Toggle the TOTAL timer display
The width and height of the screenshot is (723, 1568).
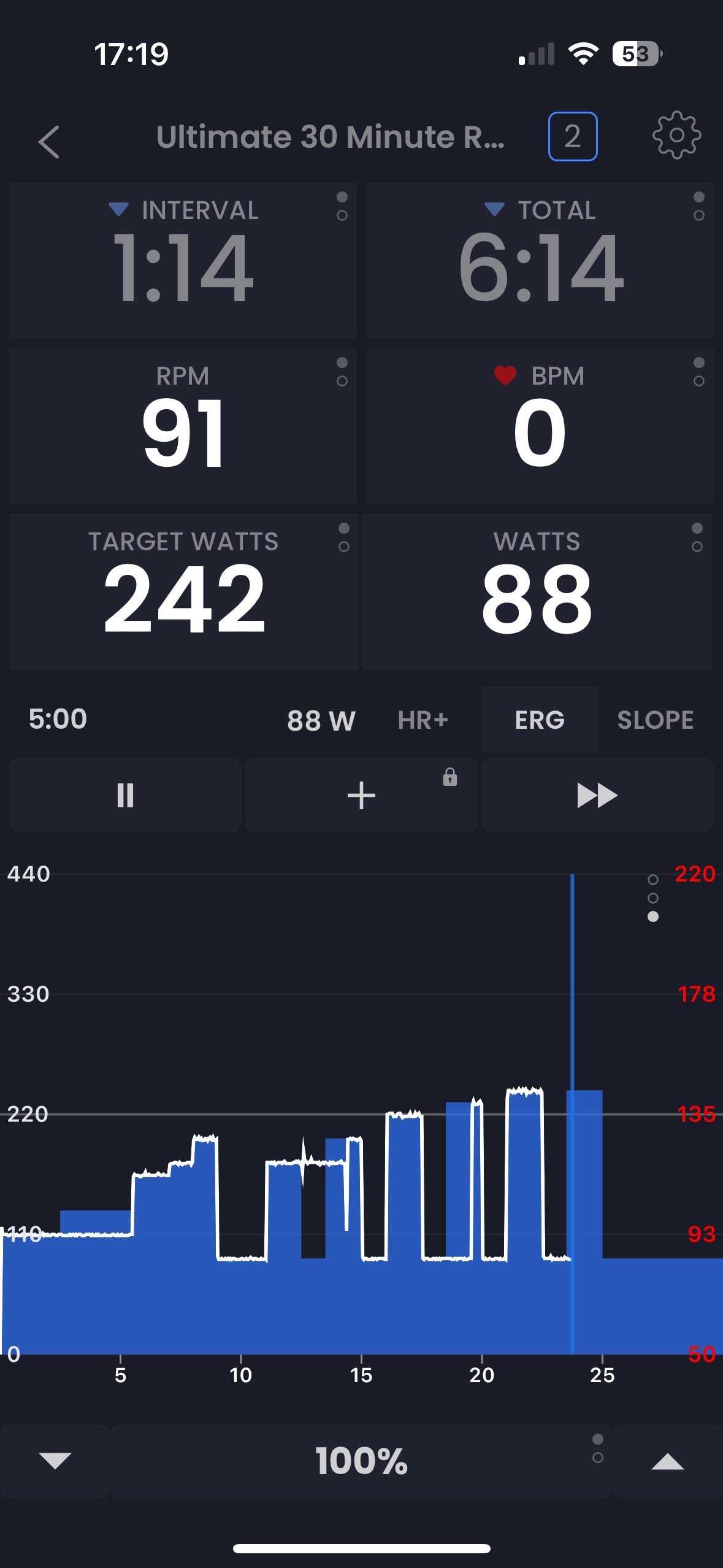[x=540, y=261]
